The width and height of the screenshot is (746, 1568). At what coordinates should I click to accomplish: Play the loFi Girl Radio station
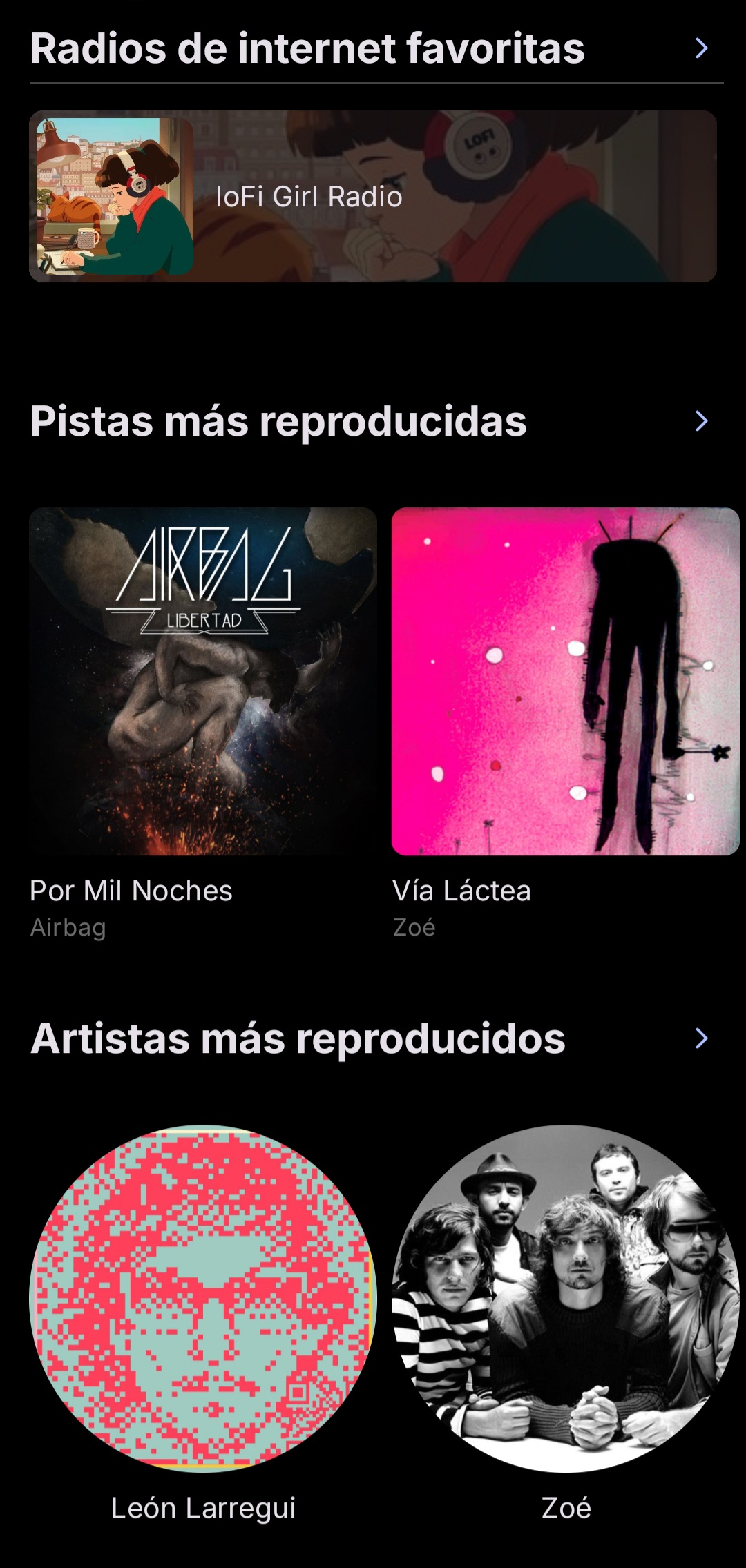pyautogui.click(x=373, y=197)
